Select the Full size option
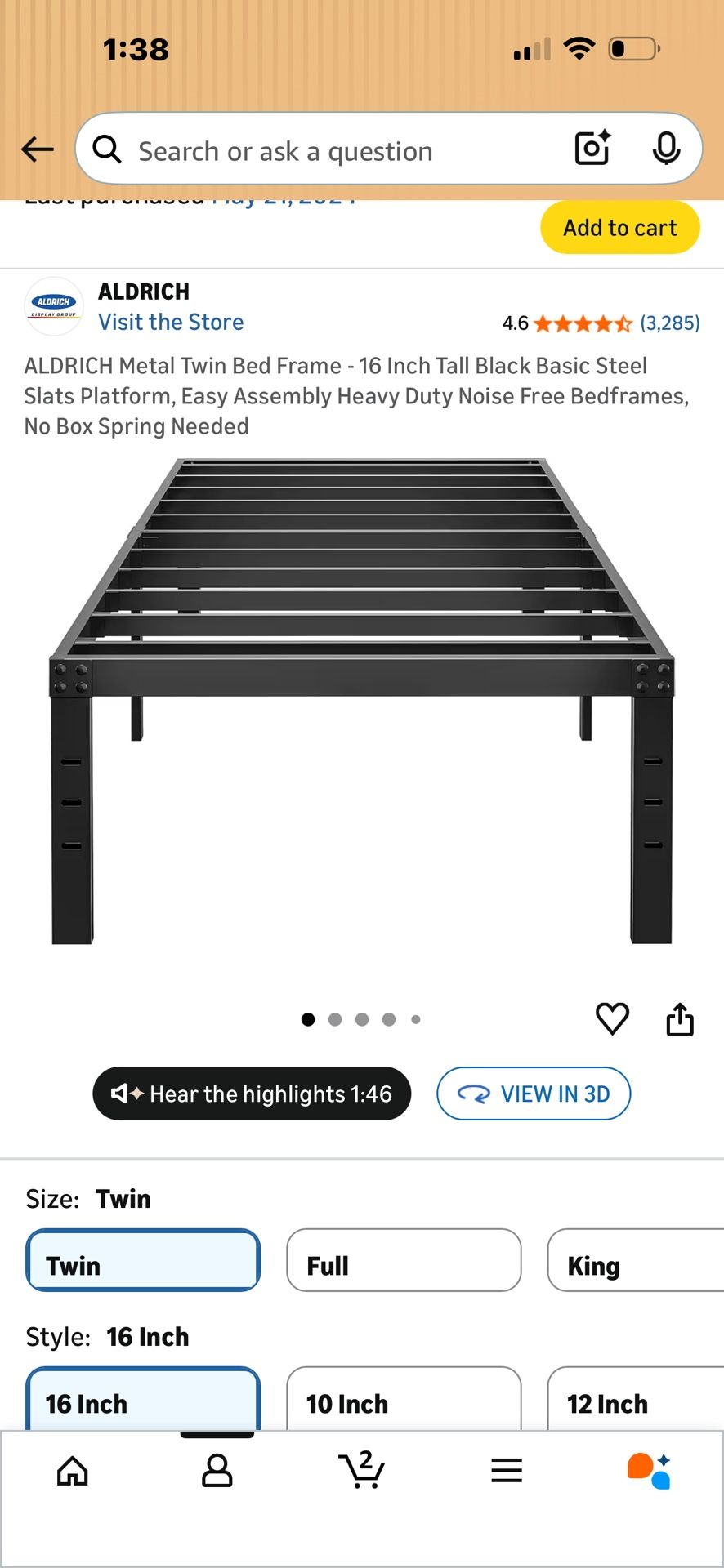724x1568 pixels. point(404,1260)
